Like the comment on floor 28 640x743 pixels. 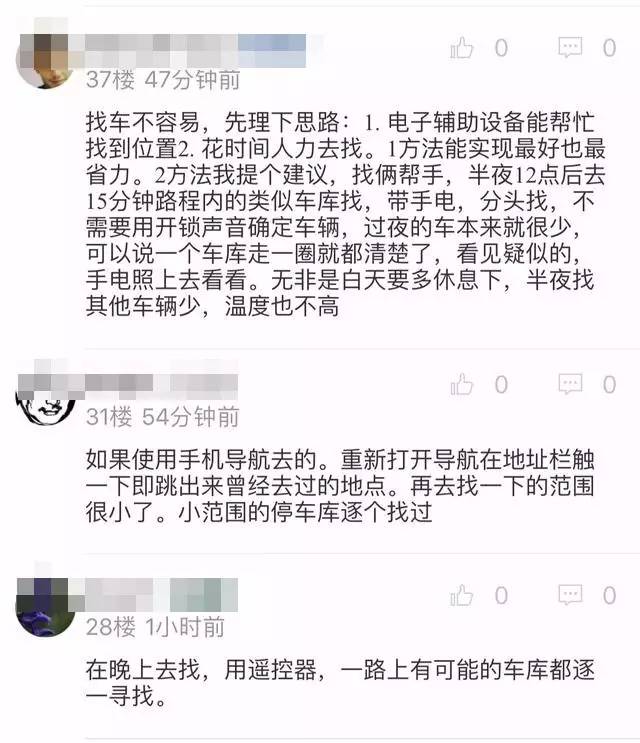pyautogui.click(x=462, y=596)
